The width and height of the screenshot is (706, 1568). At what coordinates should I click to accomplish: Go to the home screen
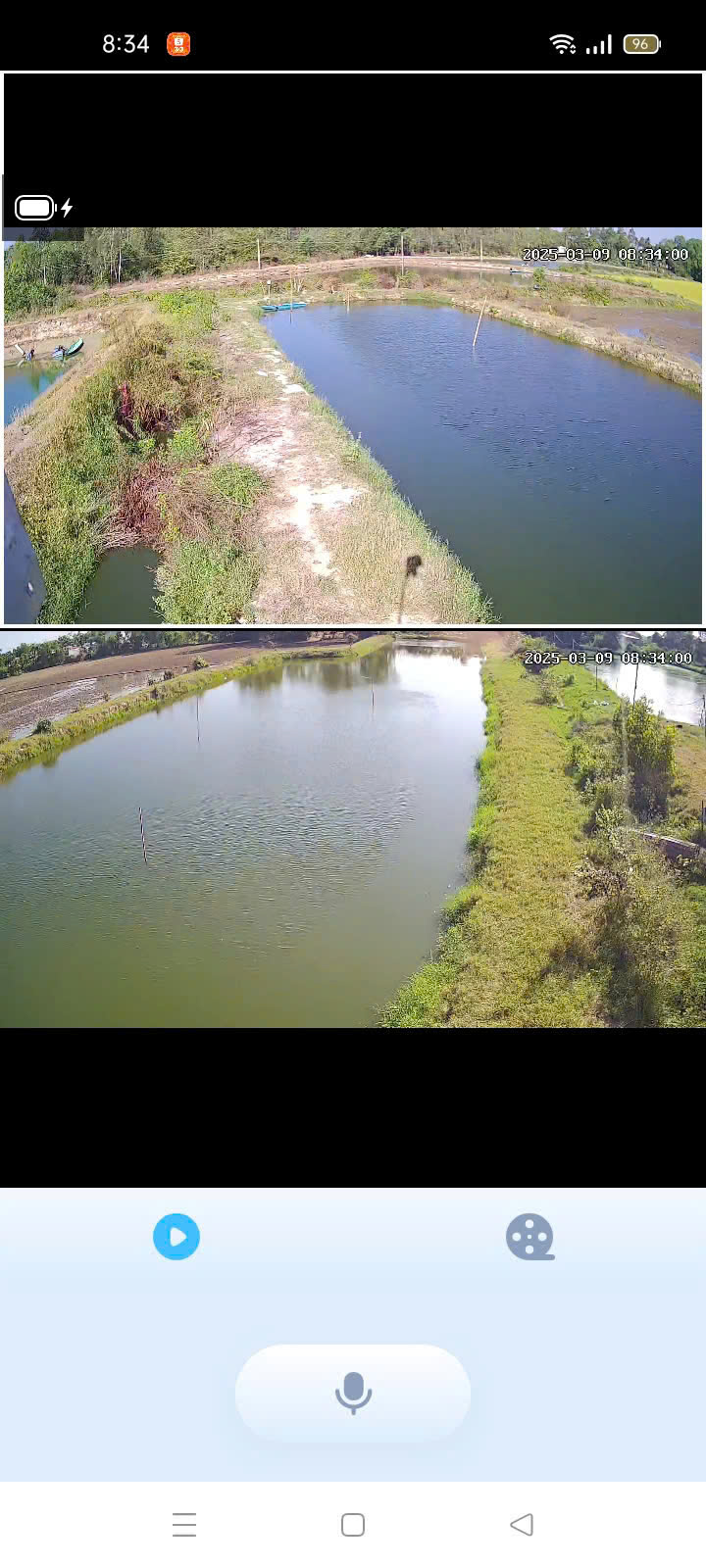coord(353,1525)
